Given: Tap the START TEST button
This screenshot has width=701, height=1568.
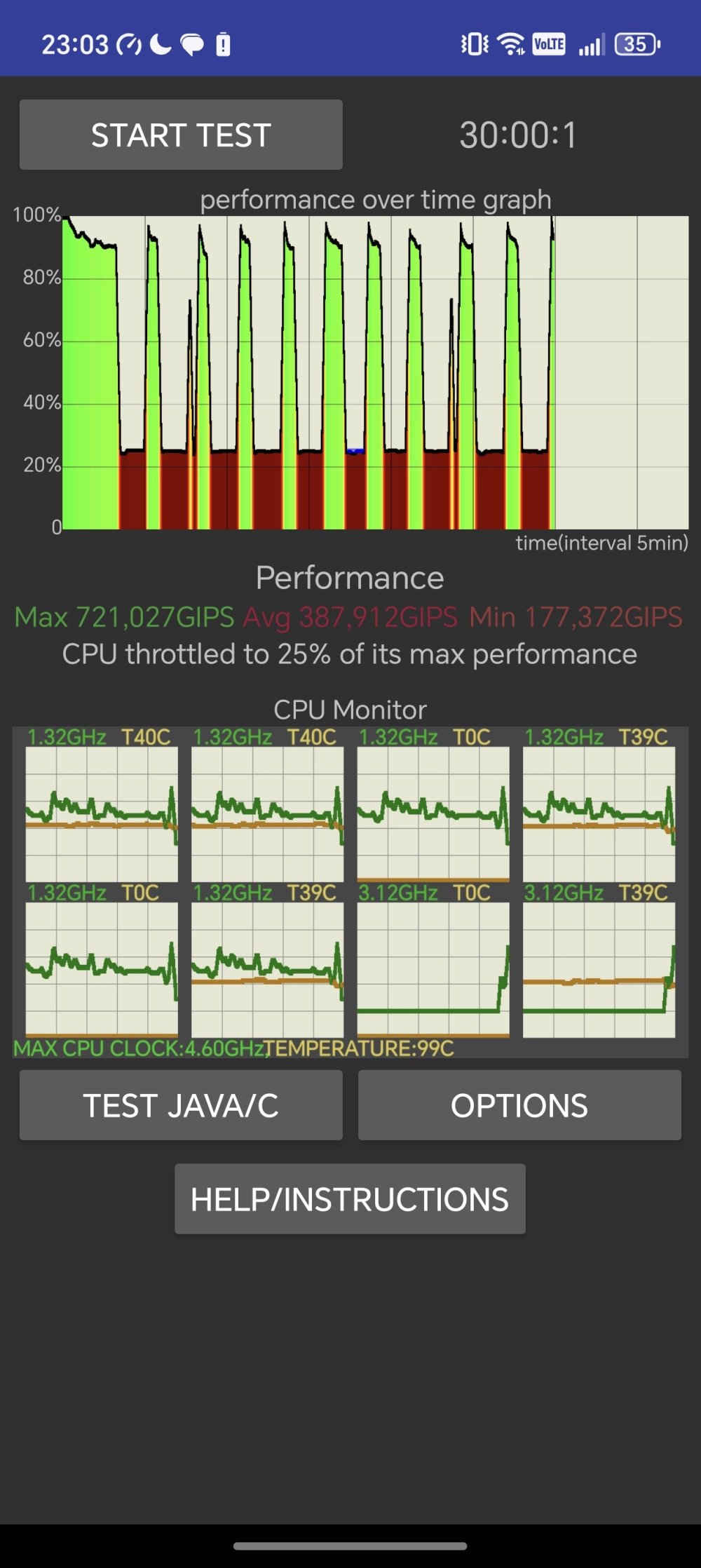Looking at the screenshot, I should [181, 135].
